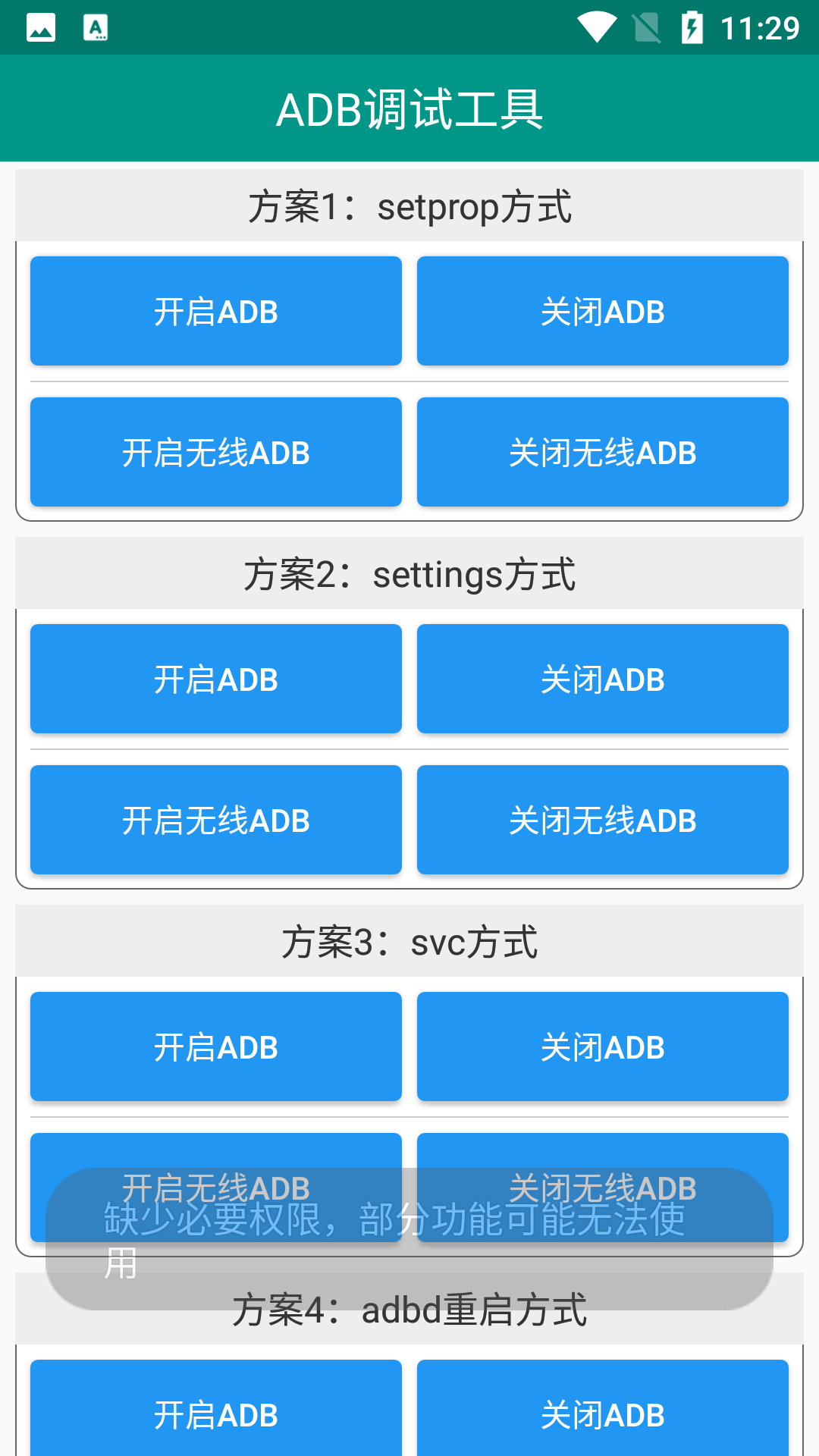Turn off wireless ADB via settings方式
This screenshot has width=819, height=1456.
[x=603, y=819]
